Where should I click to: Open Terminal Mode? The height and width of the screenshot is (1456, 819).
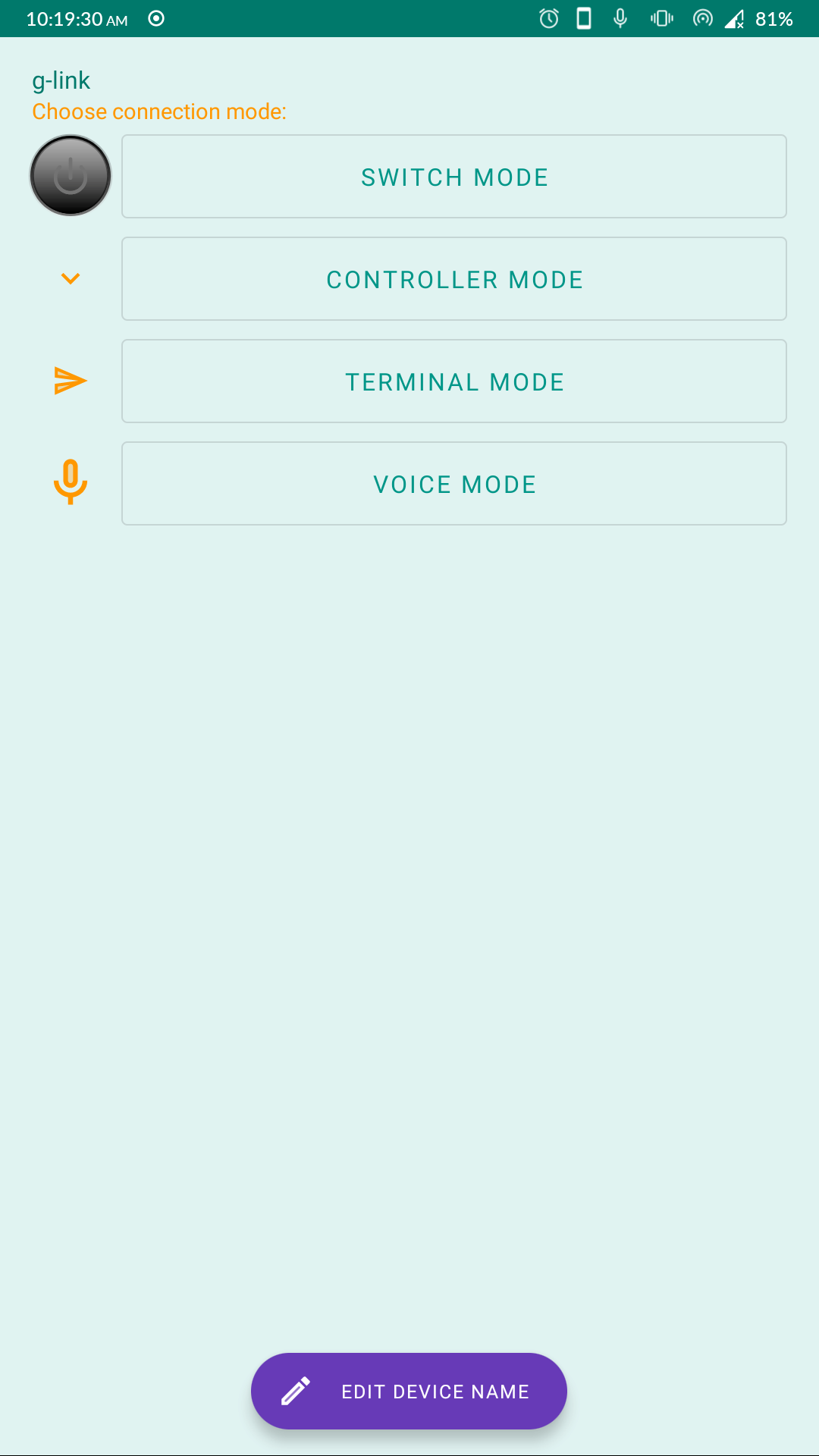coord(453,381)
